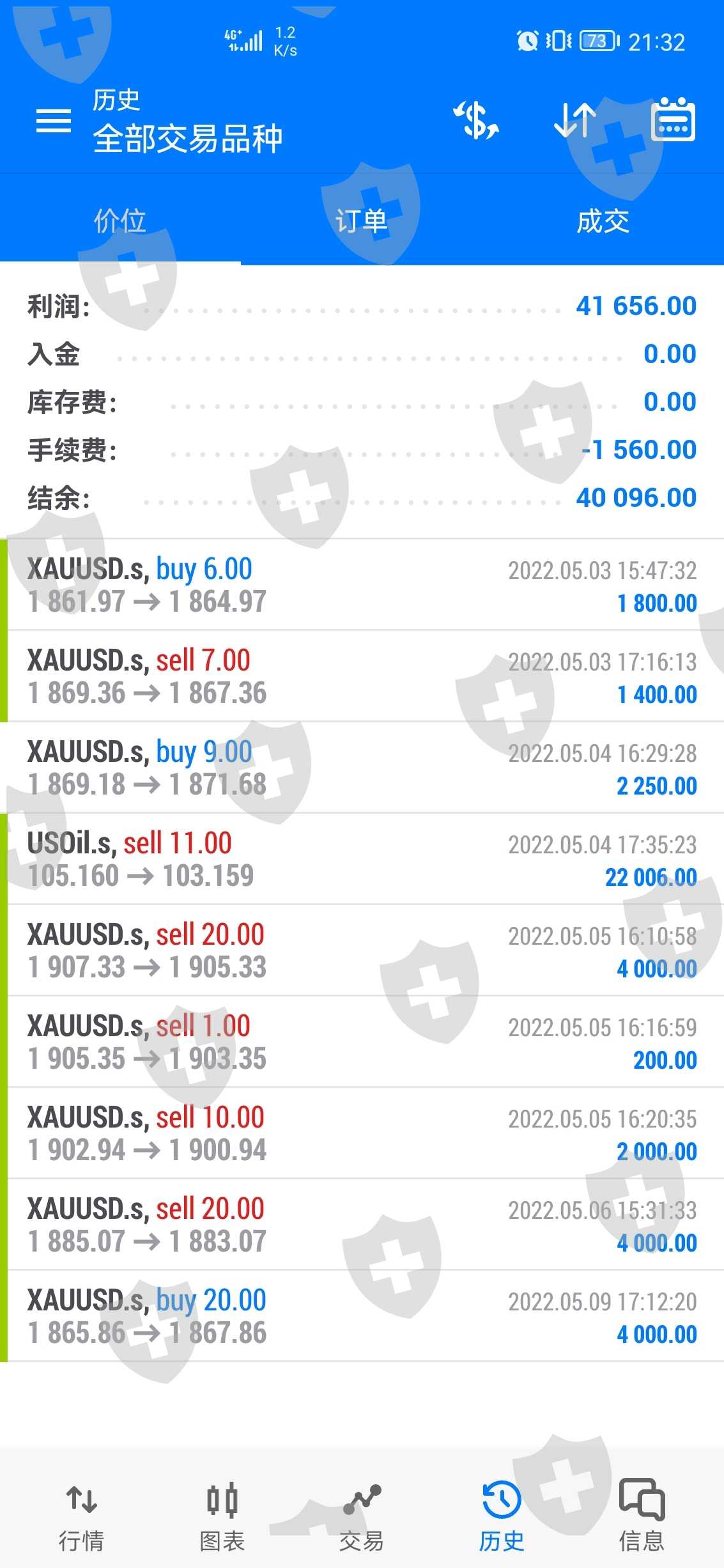Open the sort order arrows icon

[575, 120]
